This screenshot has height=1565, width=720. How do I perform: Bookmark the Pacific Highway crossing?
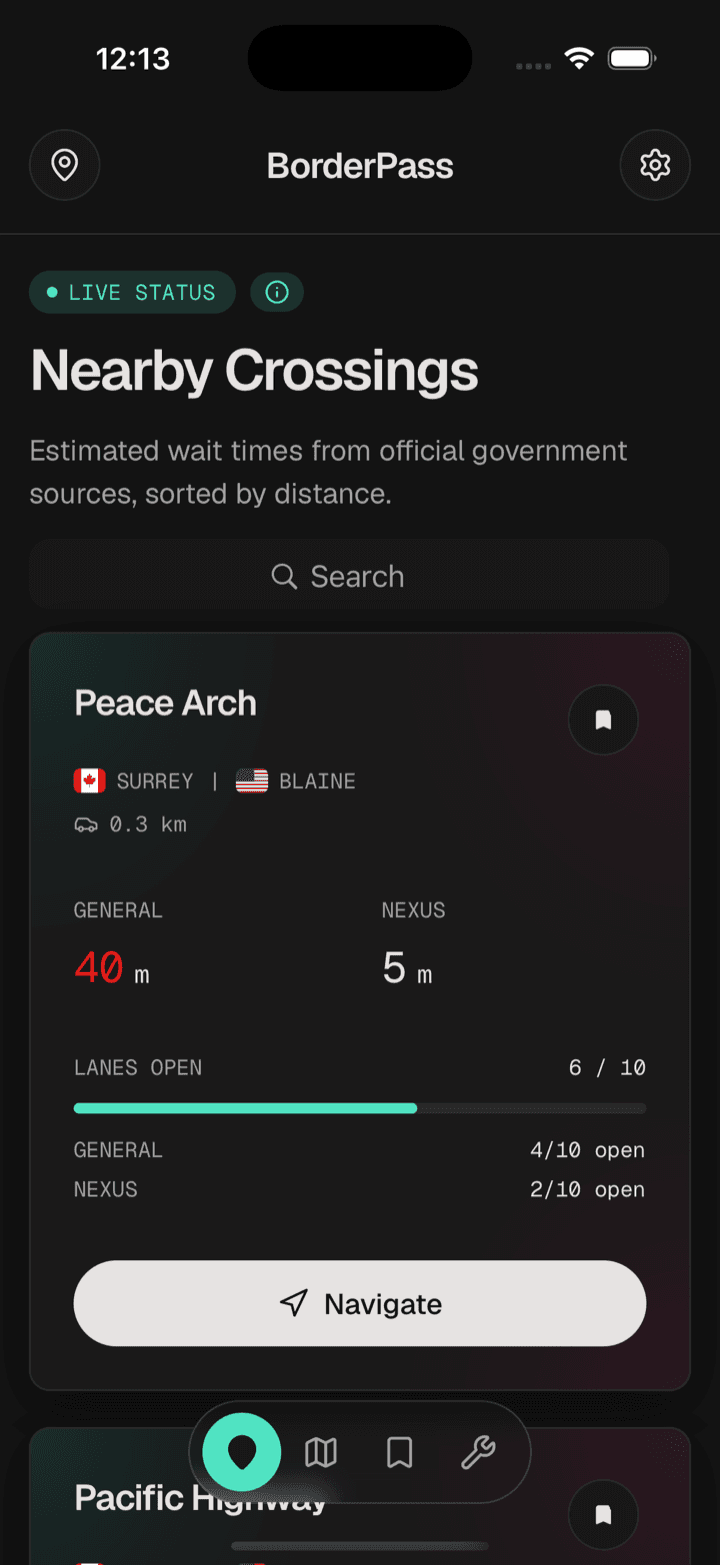point(603,1515)
